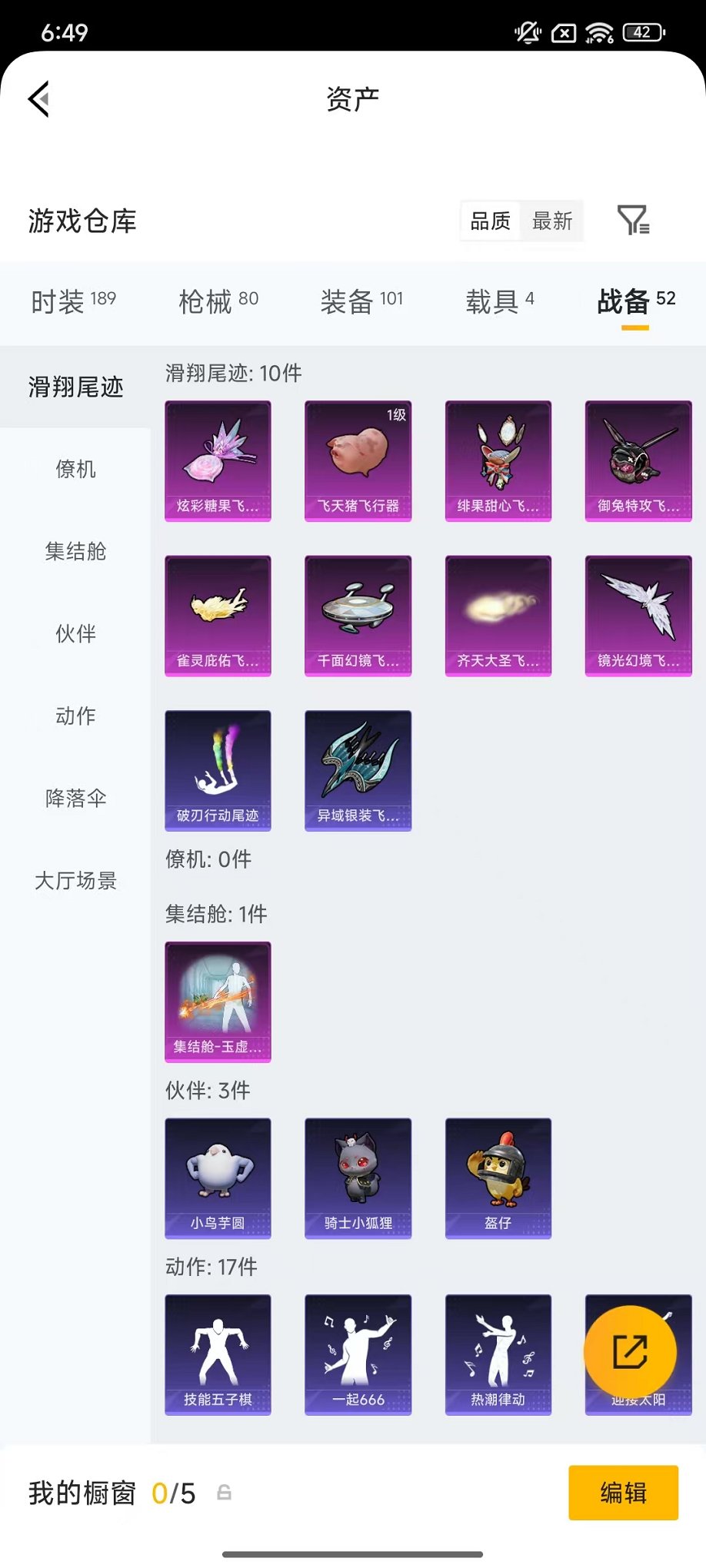This screenshot has height=1568, width=706.
Task: Switch to the 时装 tab
Action: (73, 301)
